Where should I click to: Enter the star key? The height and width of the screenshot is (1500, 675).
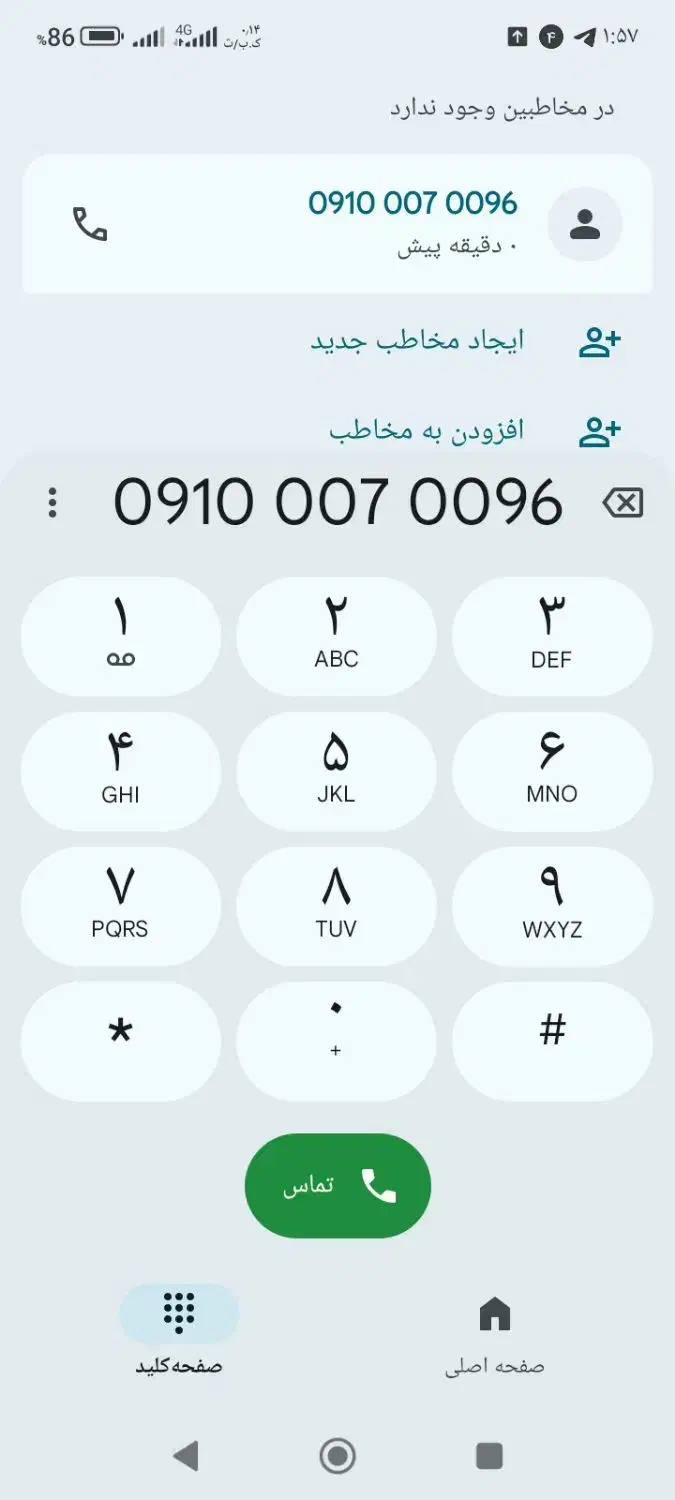[121, 1041]
